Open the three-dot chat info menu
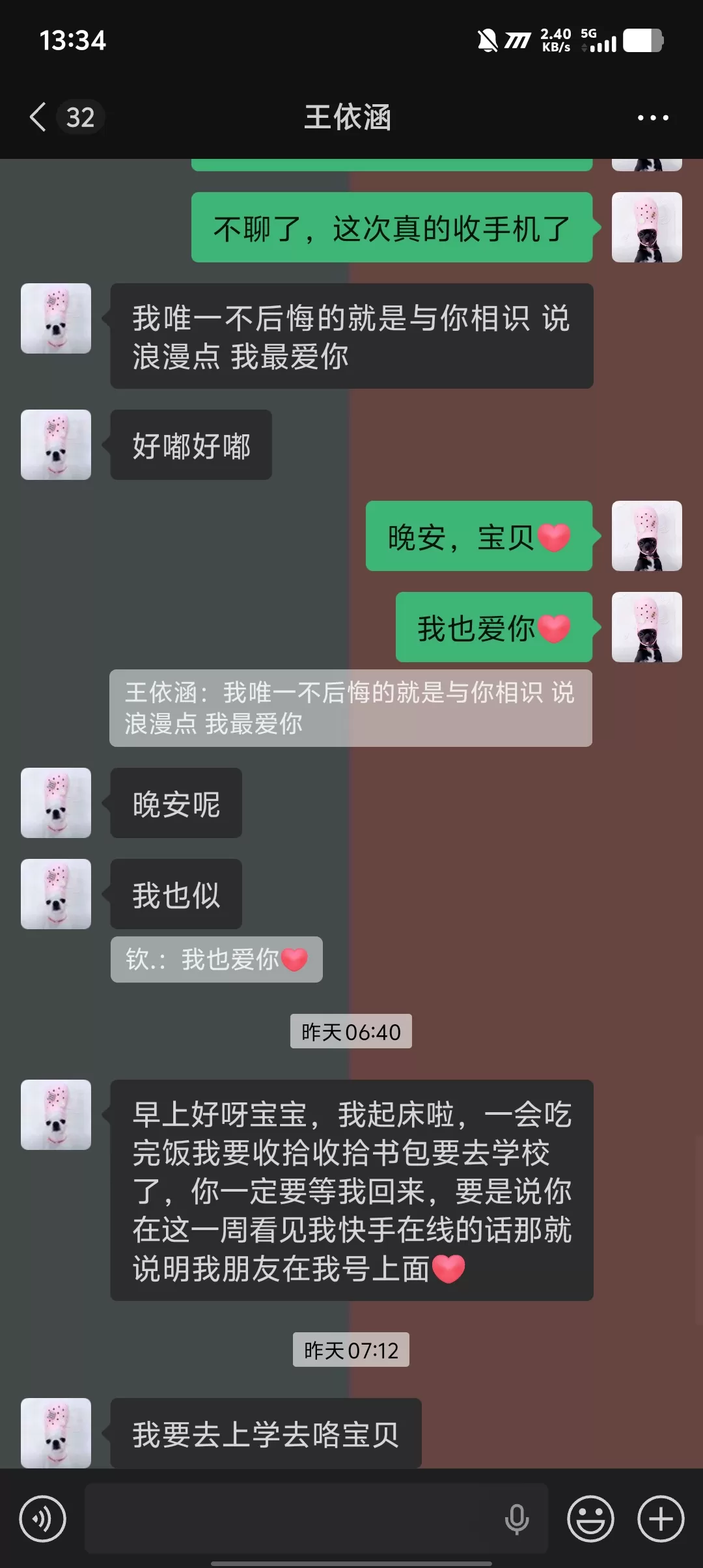Viewport: 703px width, 1568px height. click(x=652, y=118)
